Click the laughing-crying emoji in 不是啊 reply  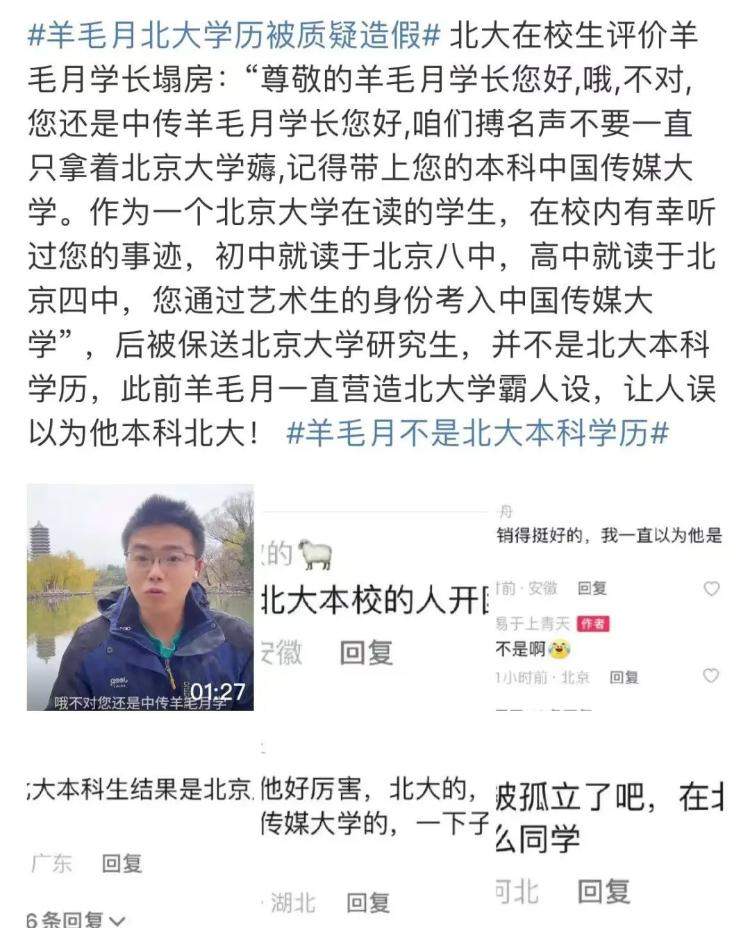tap(561, 649)
